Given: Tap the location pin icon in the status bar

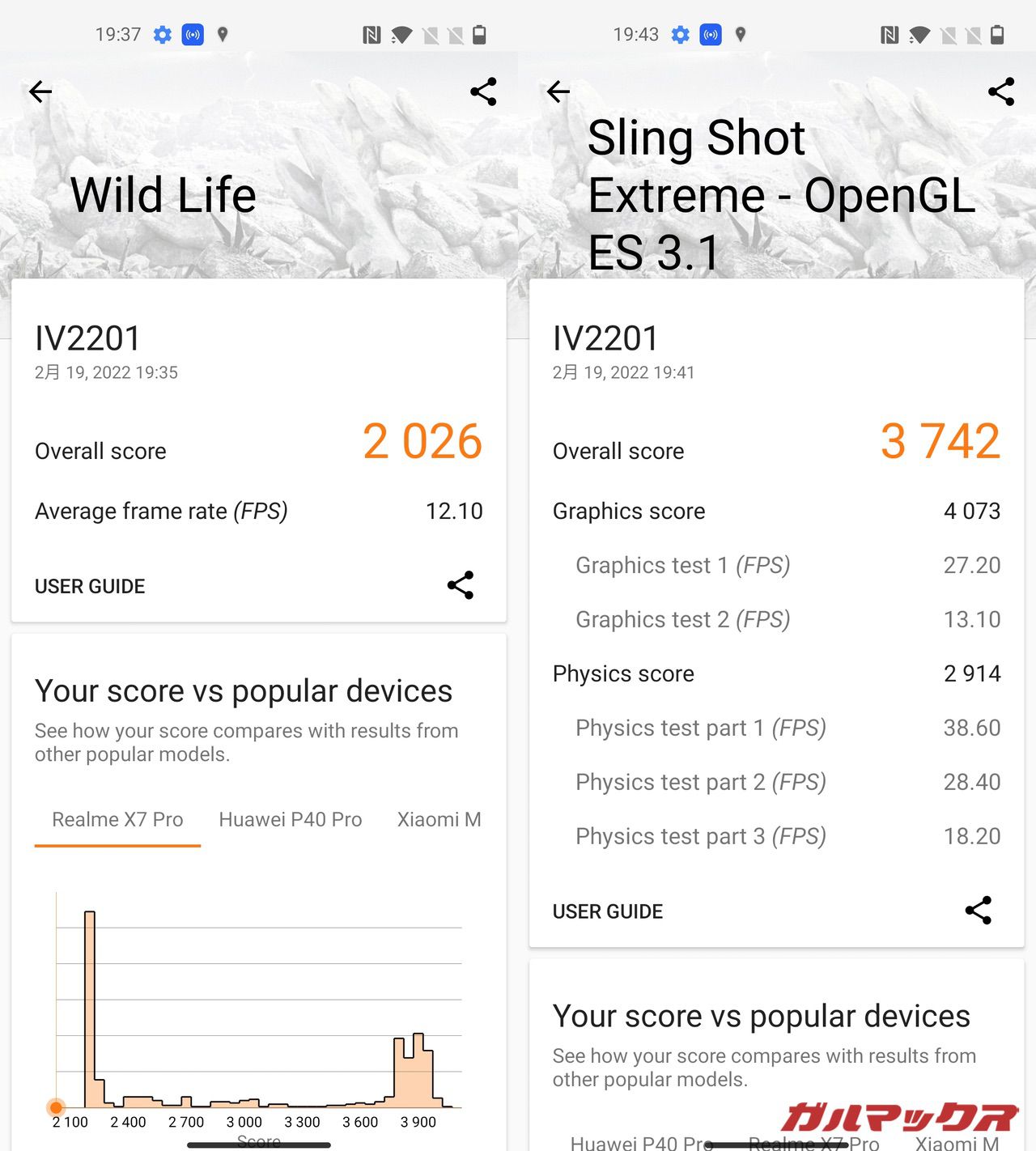Looking at the screenshot, I should 223,34.
